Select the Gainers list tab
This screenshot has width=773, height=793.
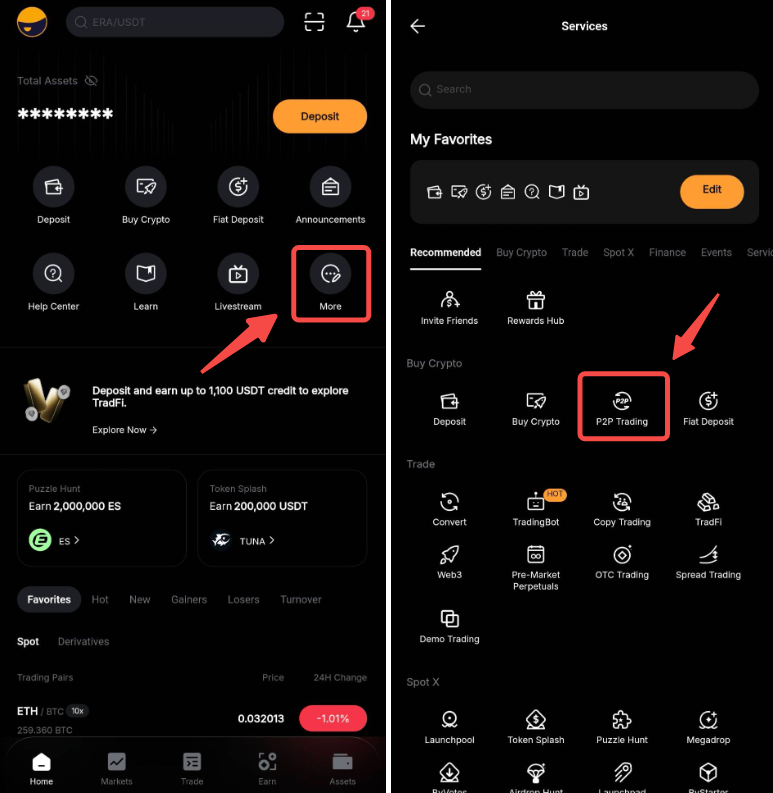click(x=189, y=599)
